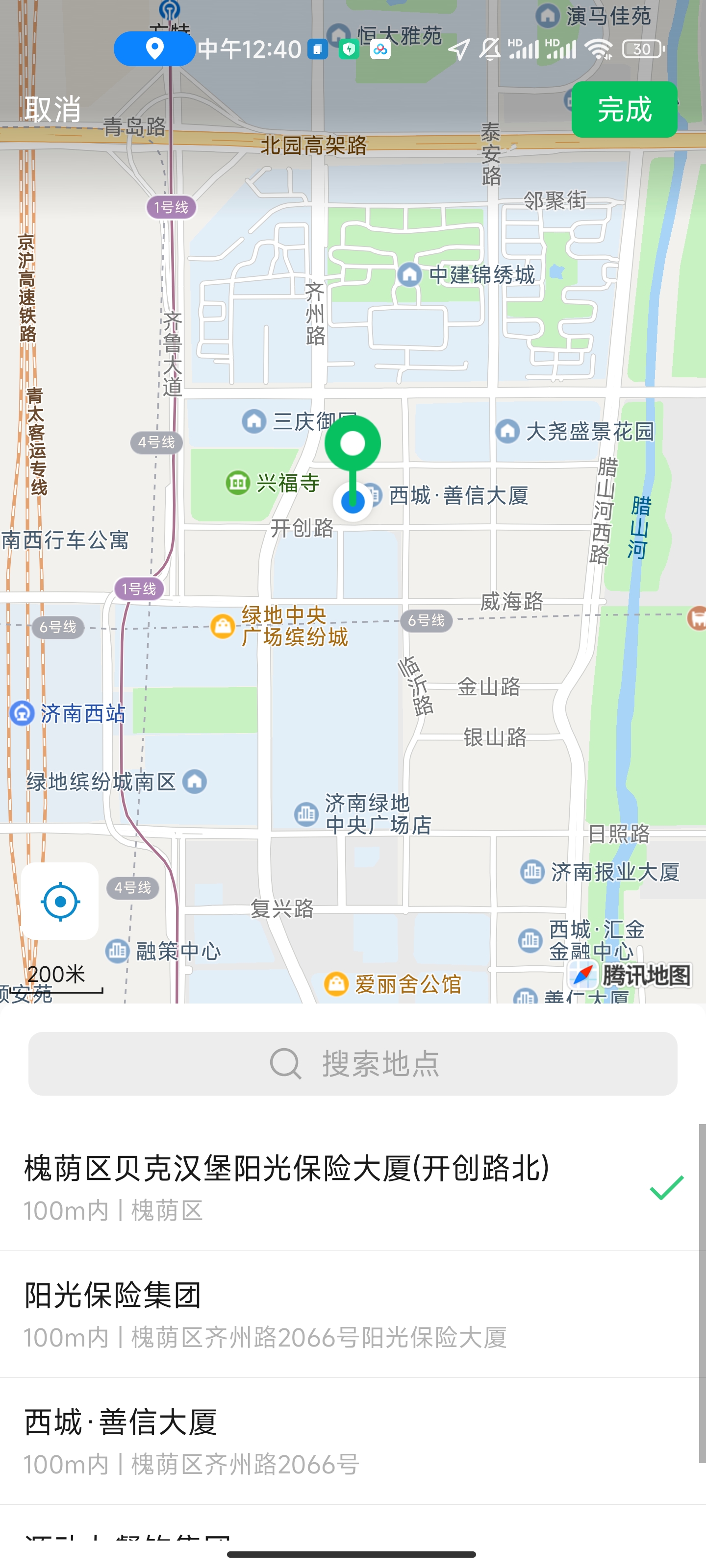
Task: Tap 取消 to cancel location selection
Action: coord(53,110)
